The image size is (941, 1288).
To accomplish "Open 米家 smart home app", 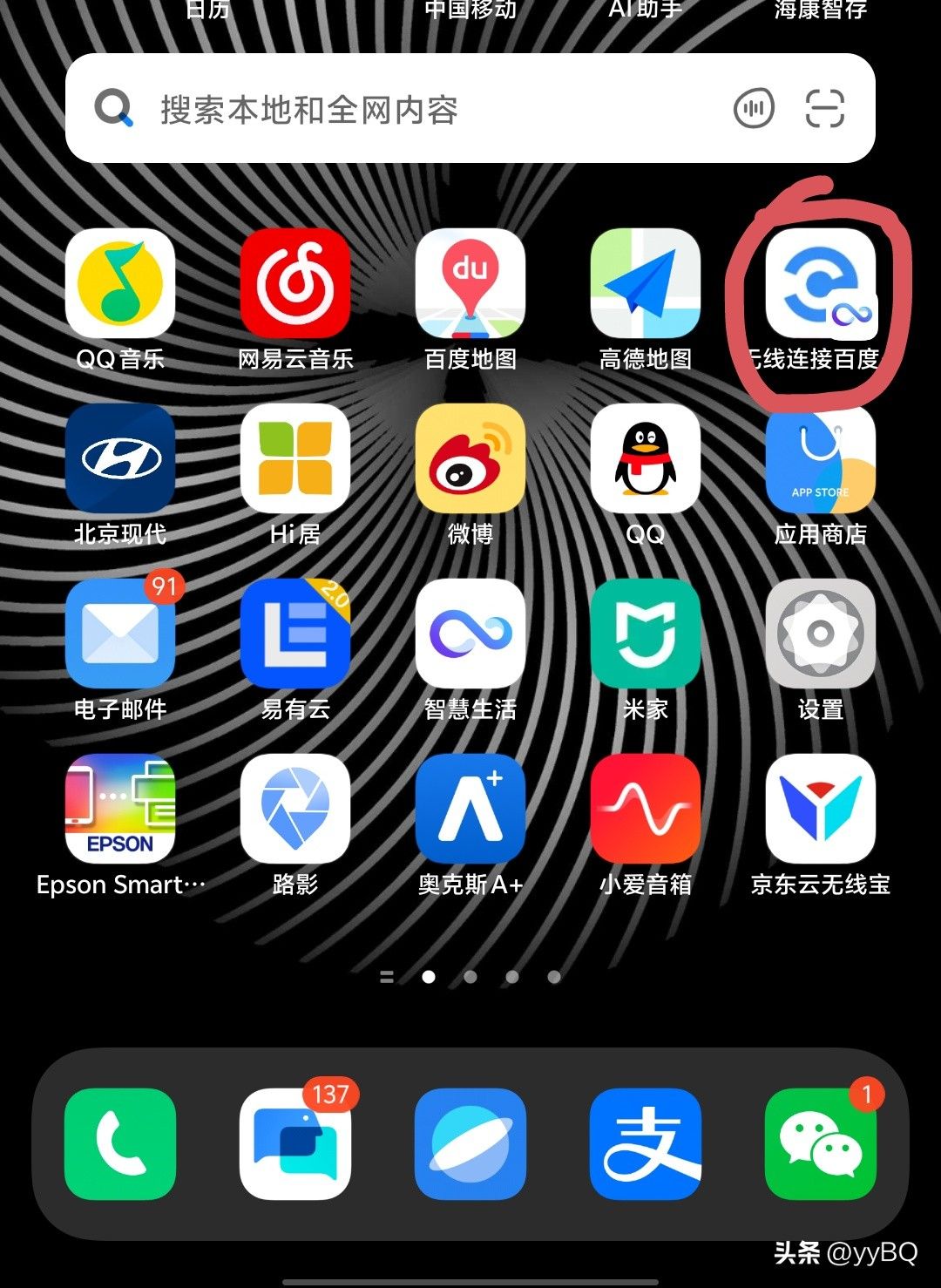I will point(646,634).
